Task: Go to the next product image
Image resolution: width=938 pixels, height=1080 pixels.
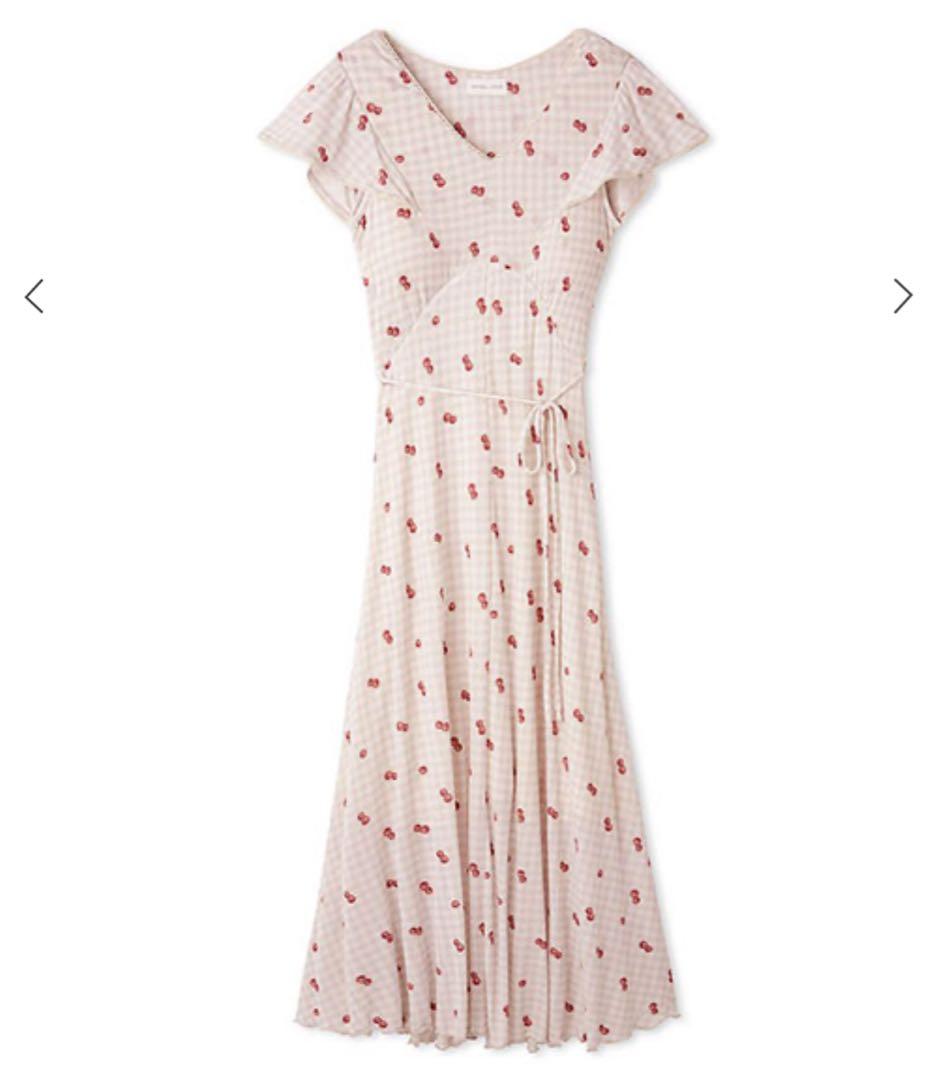Action: point(902,296)
